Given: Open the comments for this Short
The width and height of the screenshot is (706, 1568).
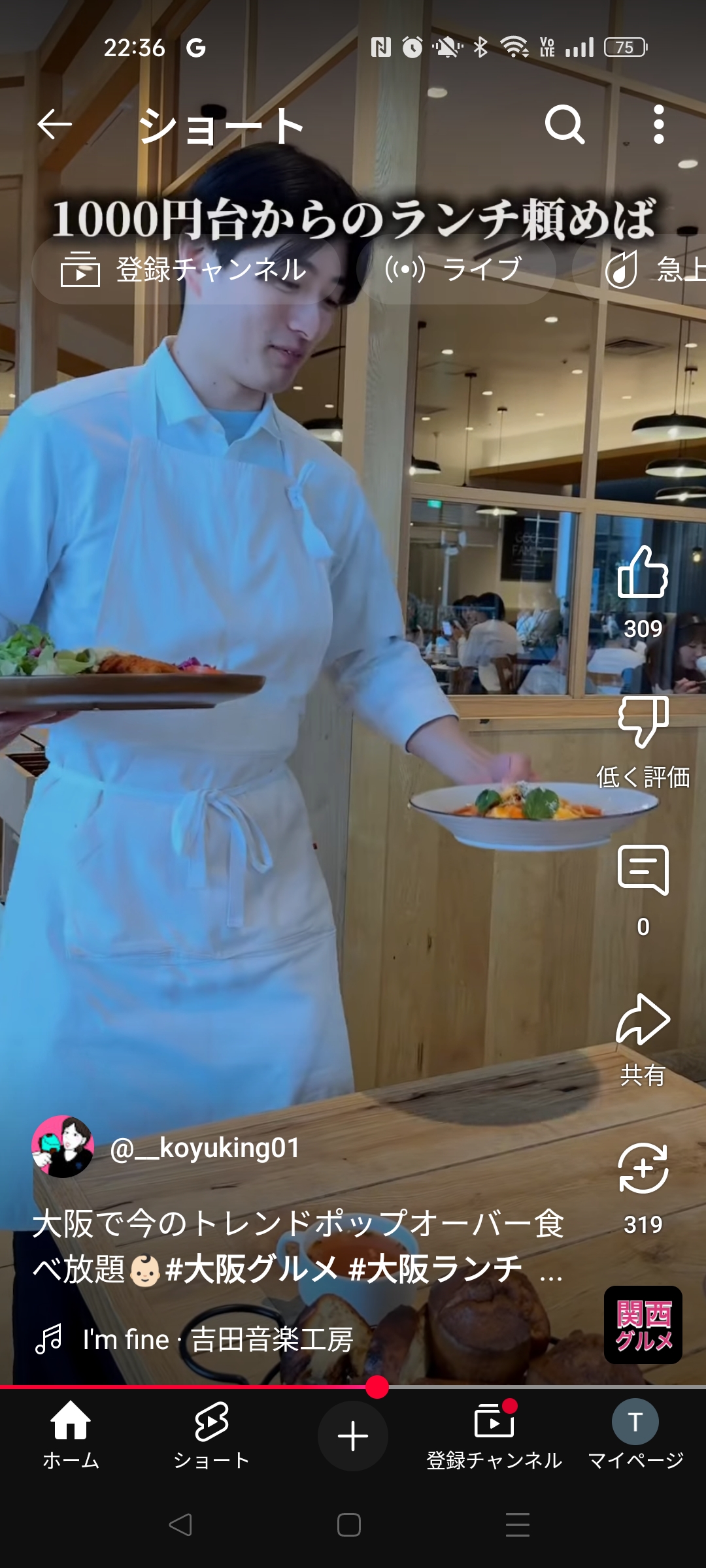Looking at the screenshot, I should [x=643, y=870].
